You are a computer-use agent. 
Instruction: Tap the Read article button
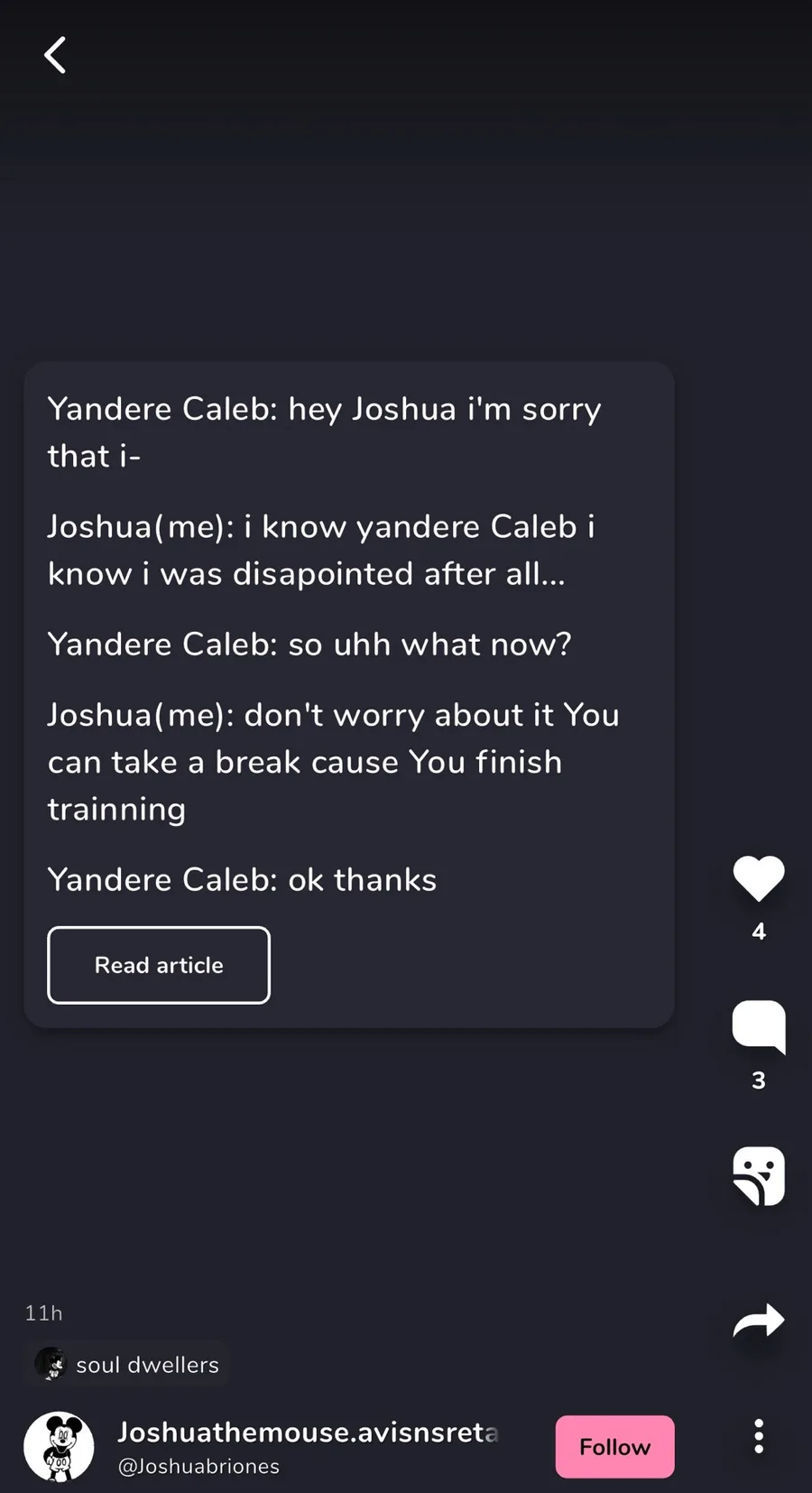coord(159,965)
